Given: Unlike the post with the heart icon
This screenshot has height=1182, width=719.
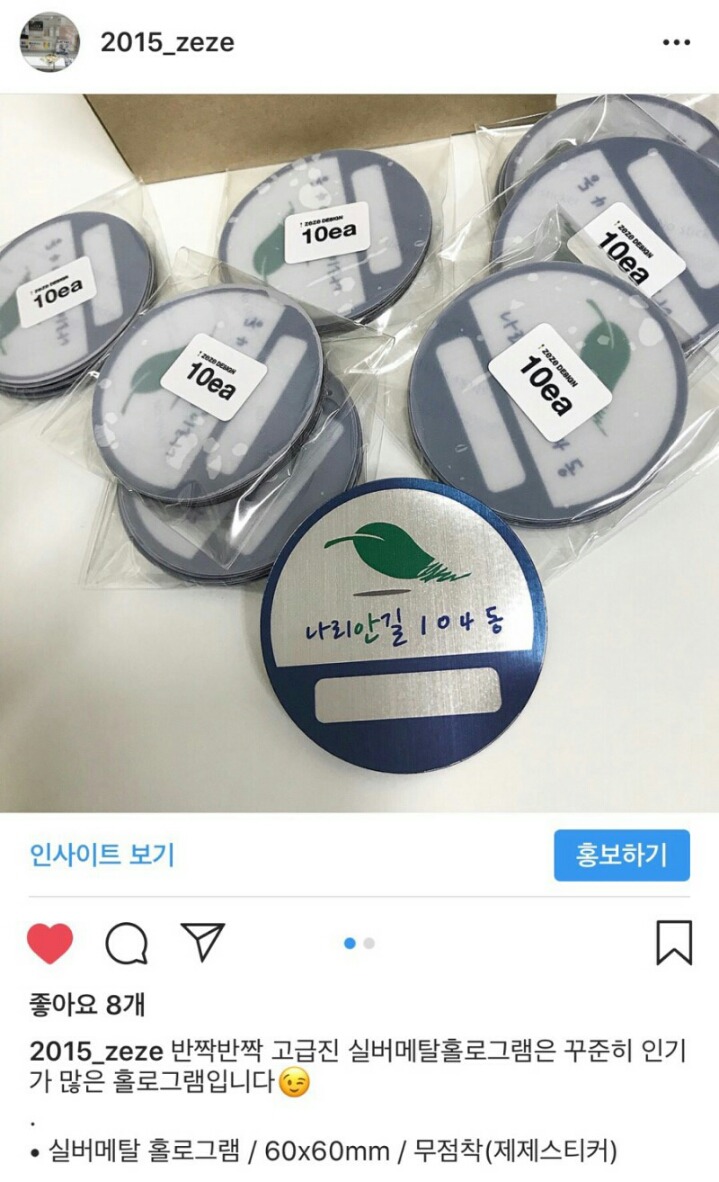Looking at the screenshot, I should [49, 943].
